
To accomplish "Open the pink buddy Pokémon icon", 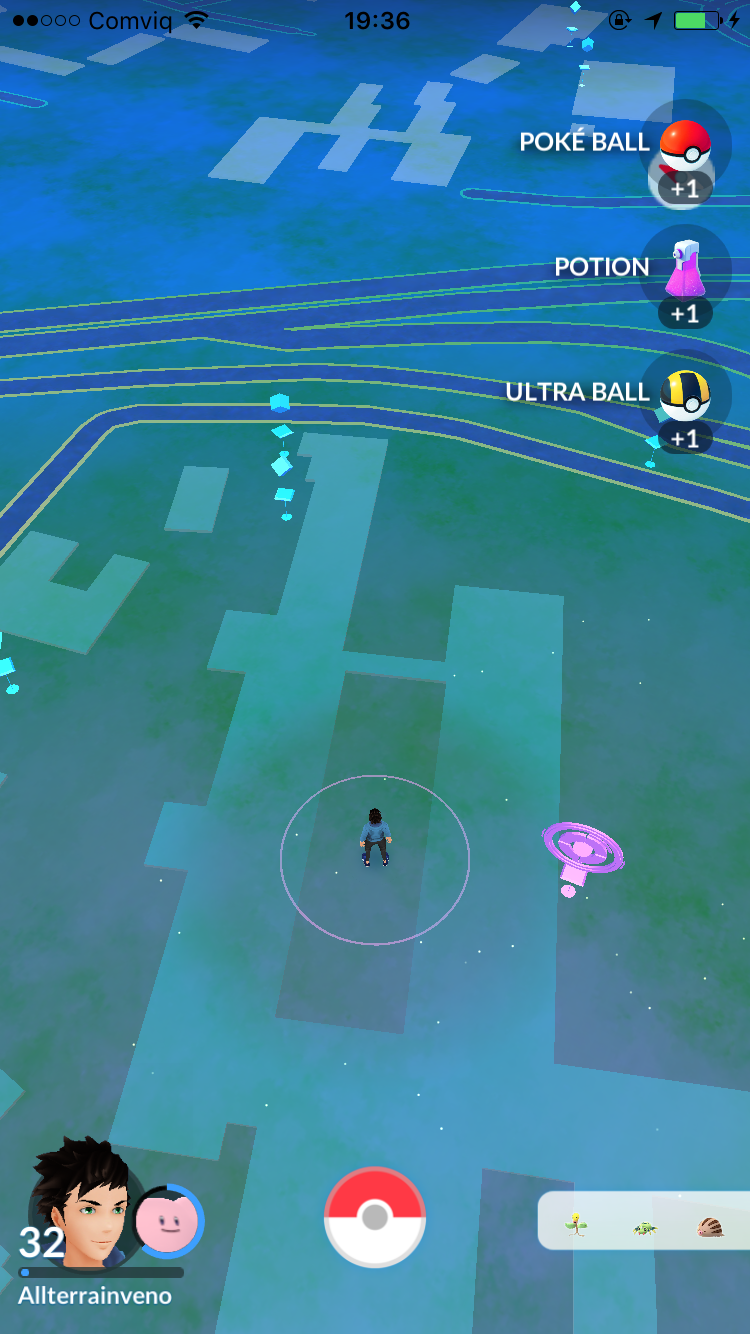I will [x=168, y=1222].
